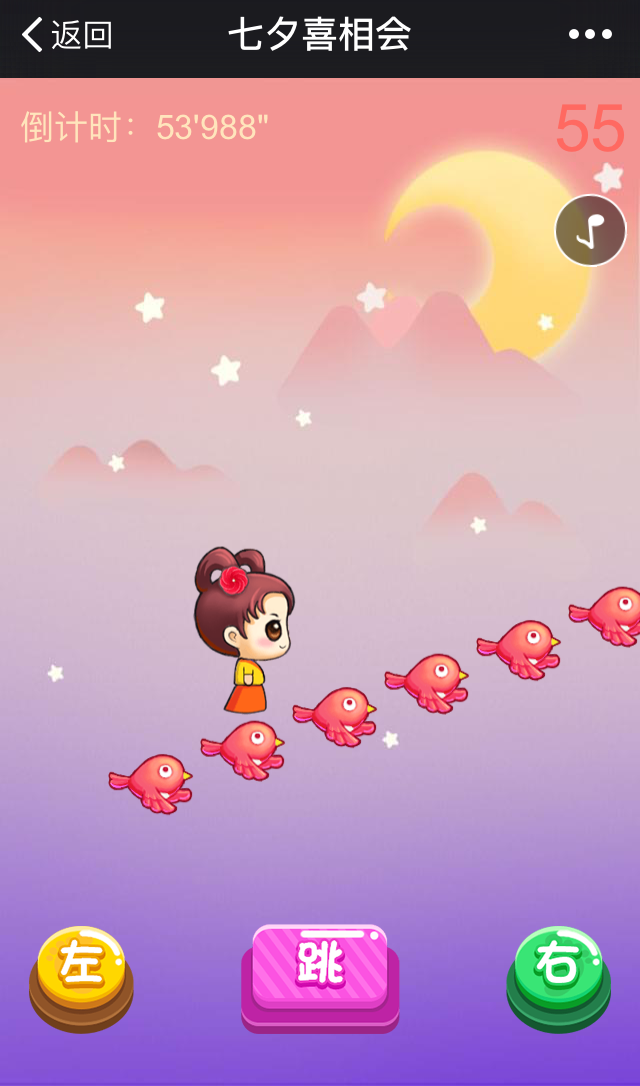Go back using the 返回 button
Screen dimensions: 640x1086
pyautogui.click(x=67, y=35)
